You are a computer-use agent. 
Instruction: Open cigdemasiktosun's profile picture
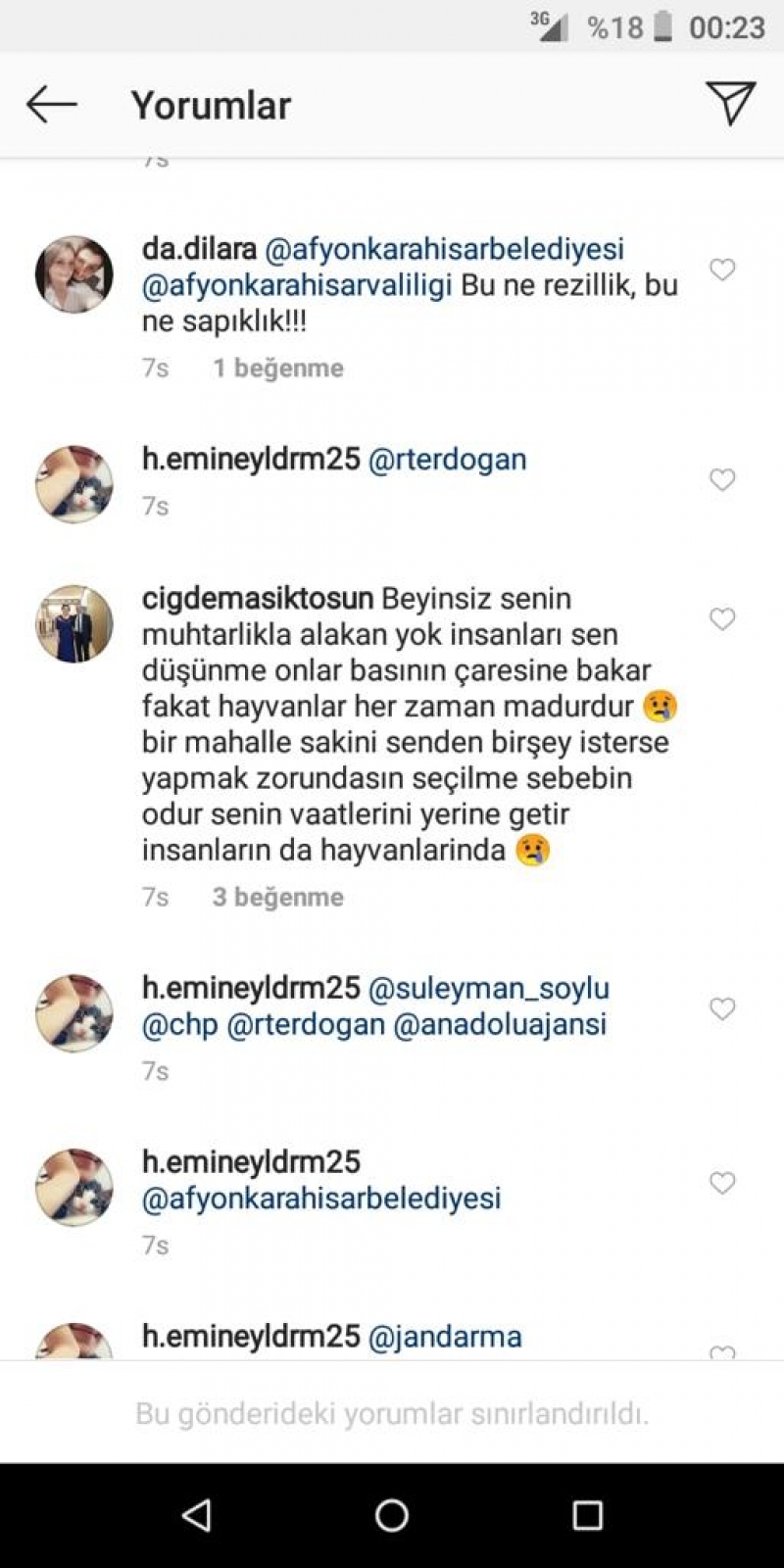74,624
